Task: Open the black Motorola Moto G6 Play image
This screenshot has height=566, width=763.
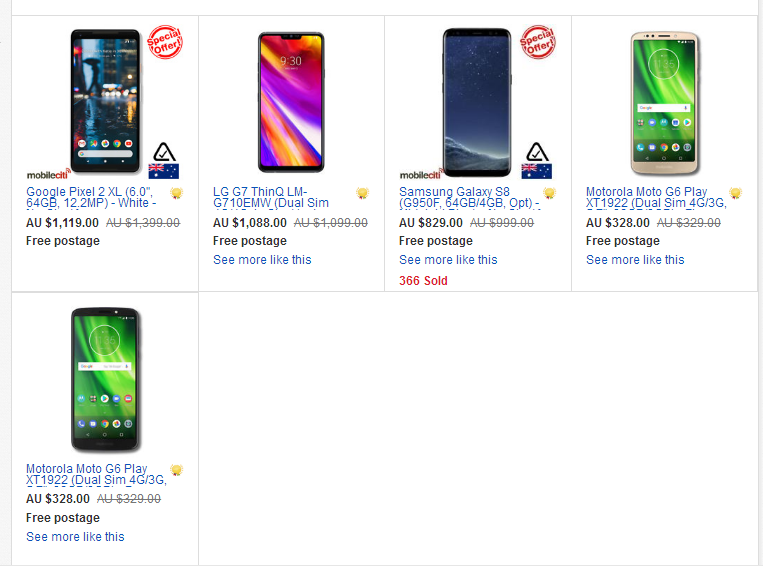Action: [105, 380]
